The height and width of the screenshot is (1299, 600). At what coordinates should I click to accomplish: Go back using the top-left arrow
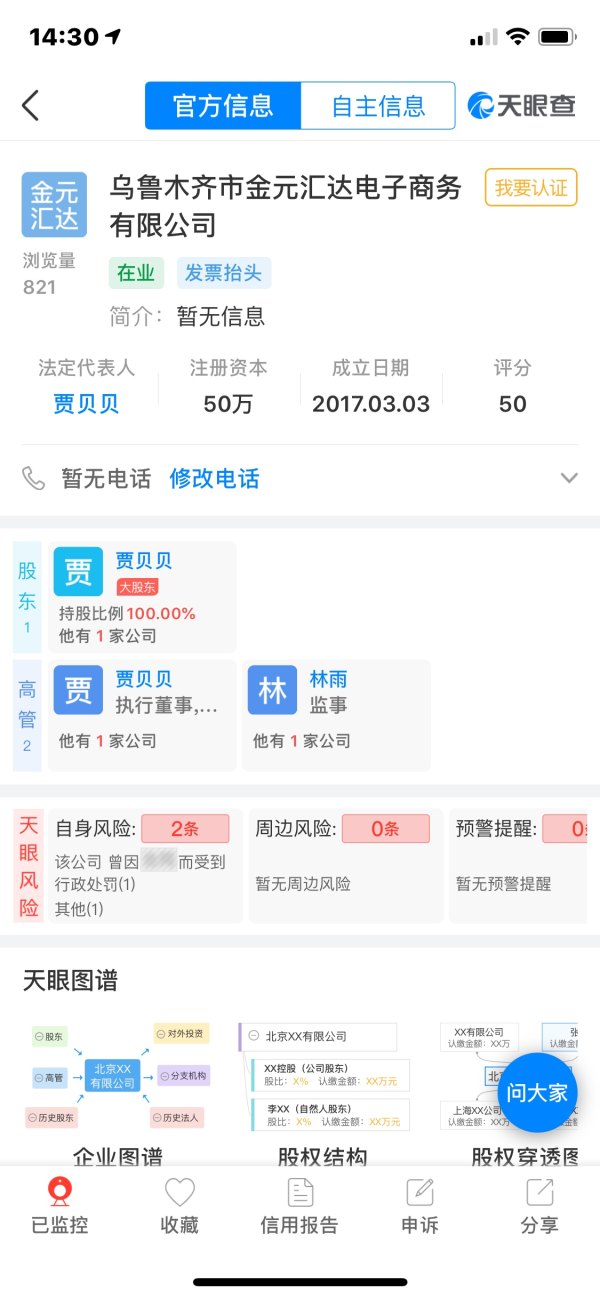(x=31, y=106)
